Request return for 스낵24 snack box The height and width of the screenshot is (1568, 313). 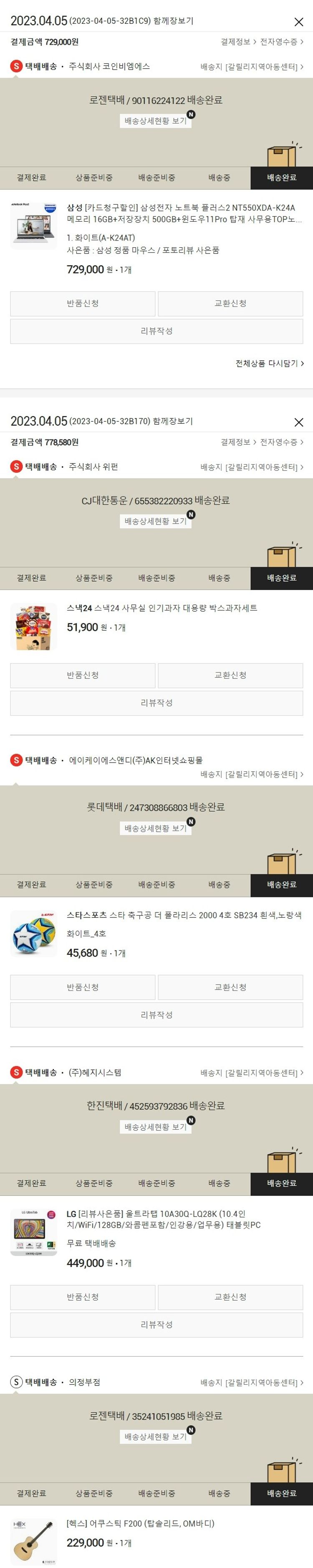[83, 675]
